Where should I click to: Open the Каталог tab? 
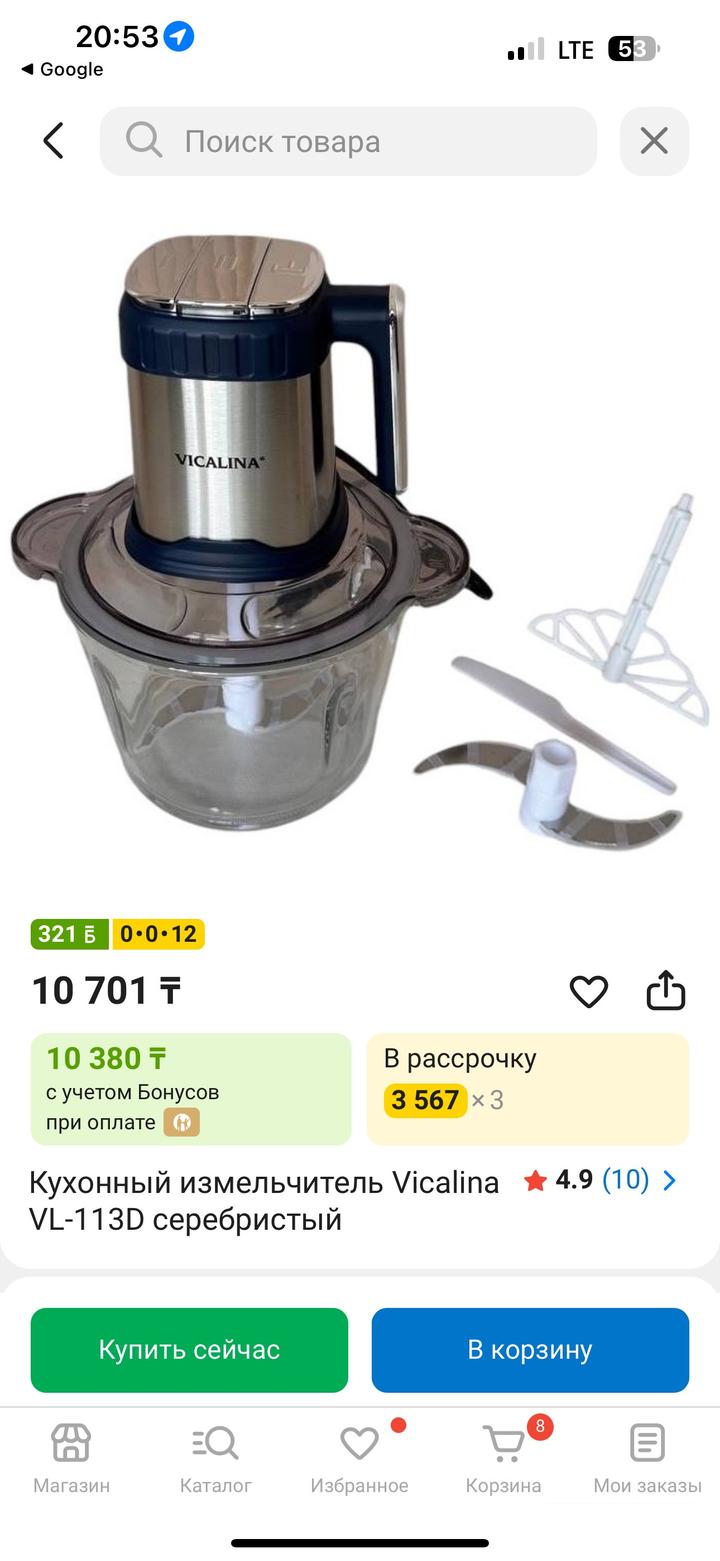[216, 1459]
